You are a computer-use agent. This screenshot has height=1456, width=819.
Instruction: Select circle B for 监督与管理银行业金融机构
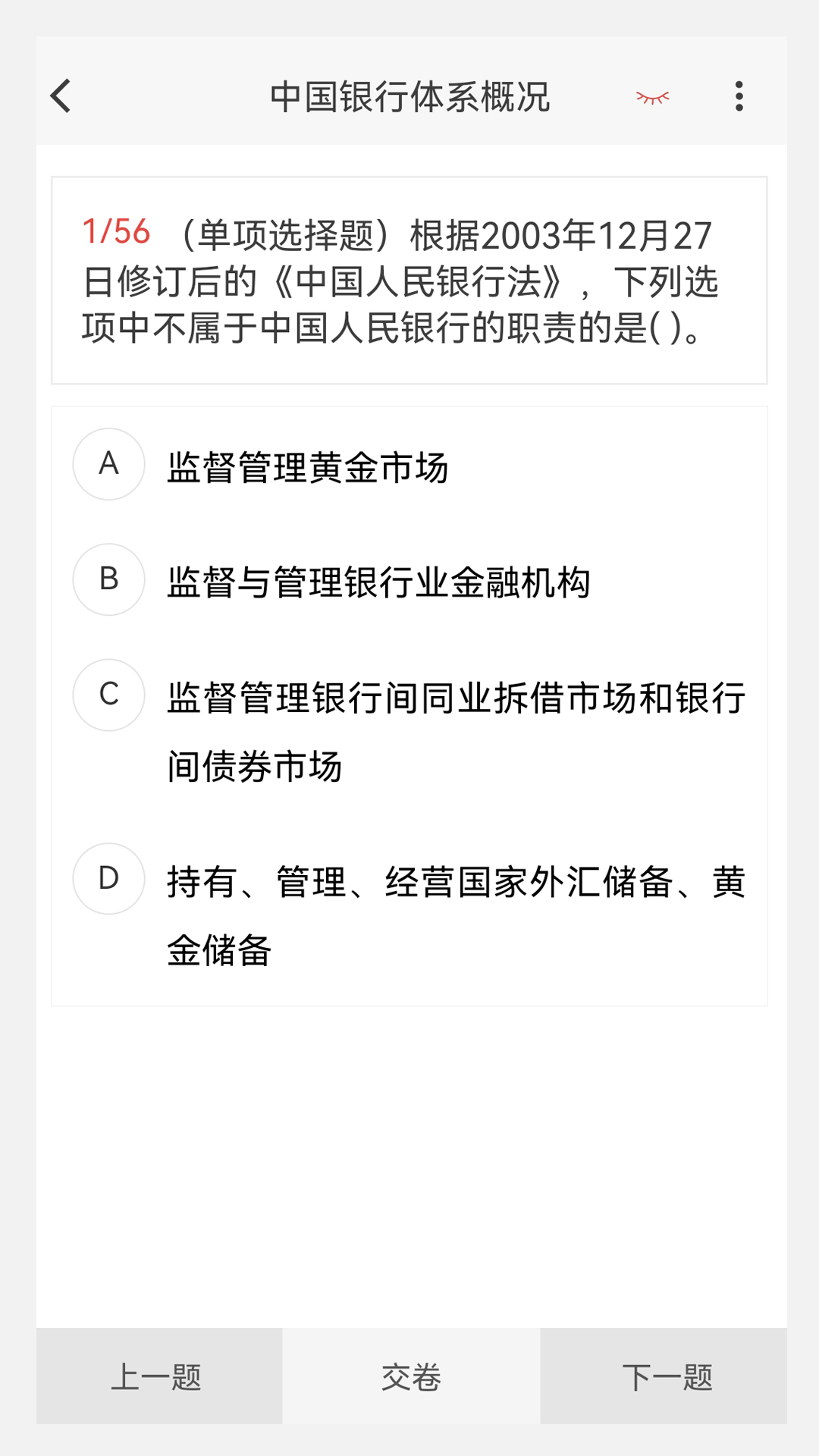click(x=108, y=580)
